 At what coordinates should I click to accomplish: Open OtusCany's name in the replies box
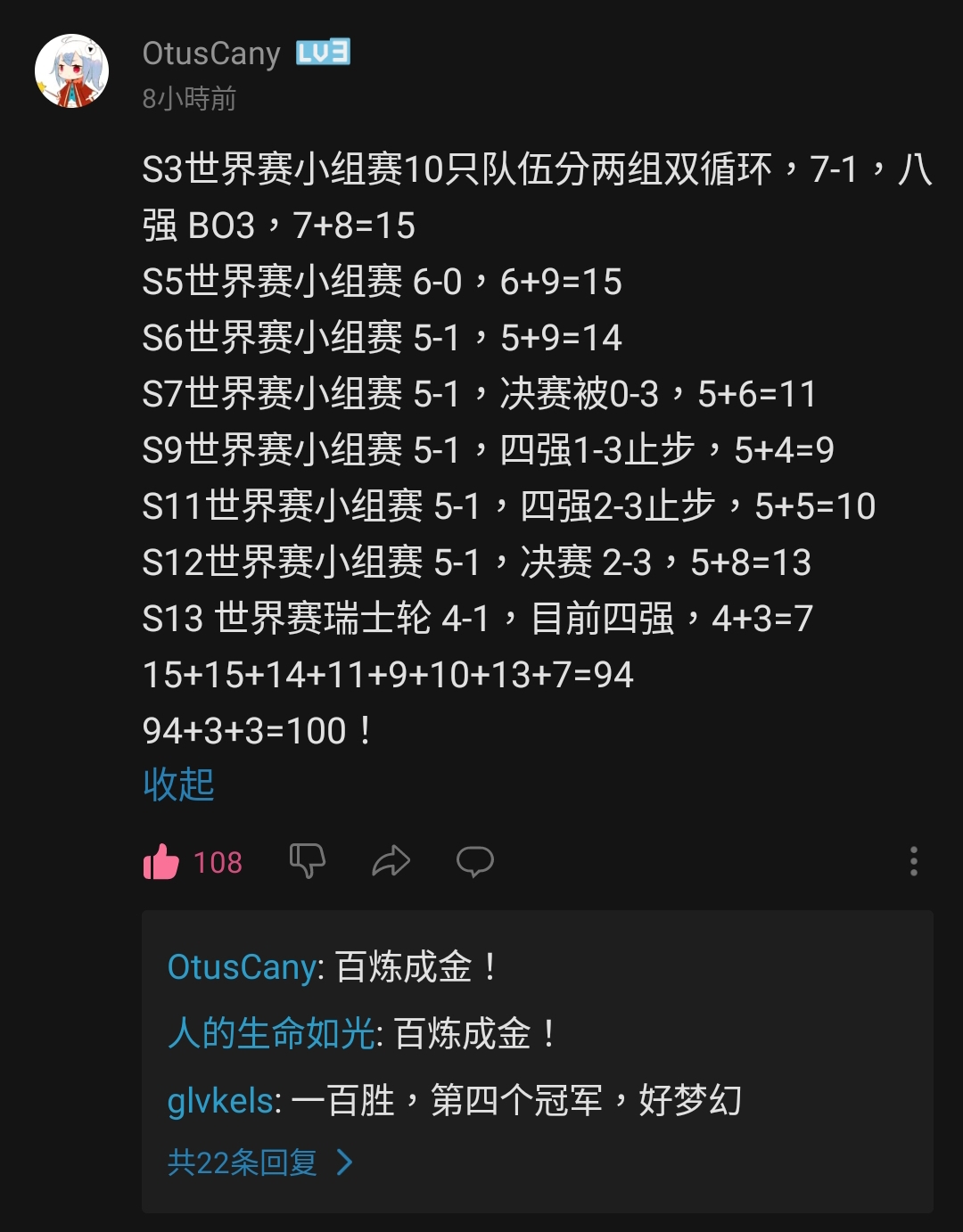pyautogui.click(x=243, y=967)
